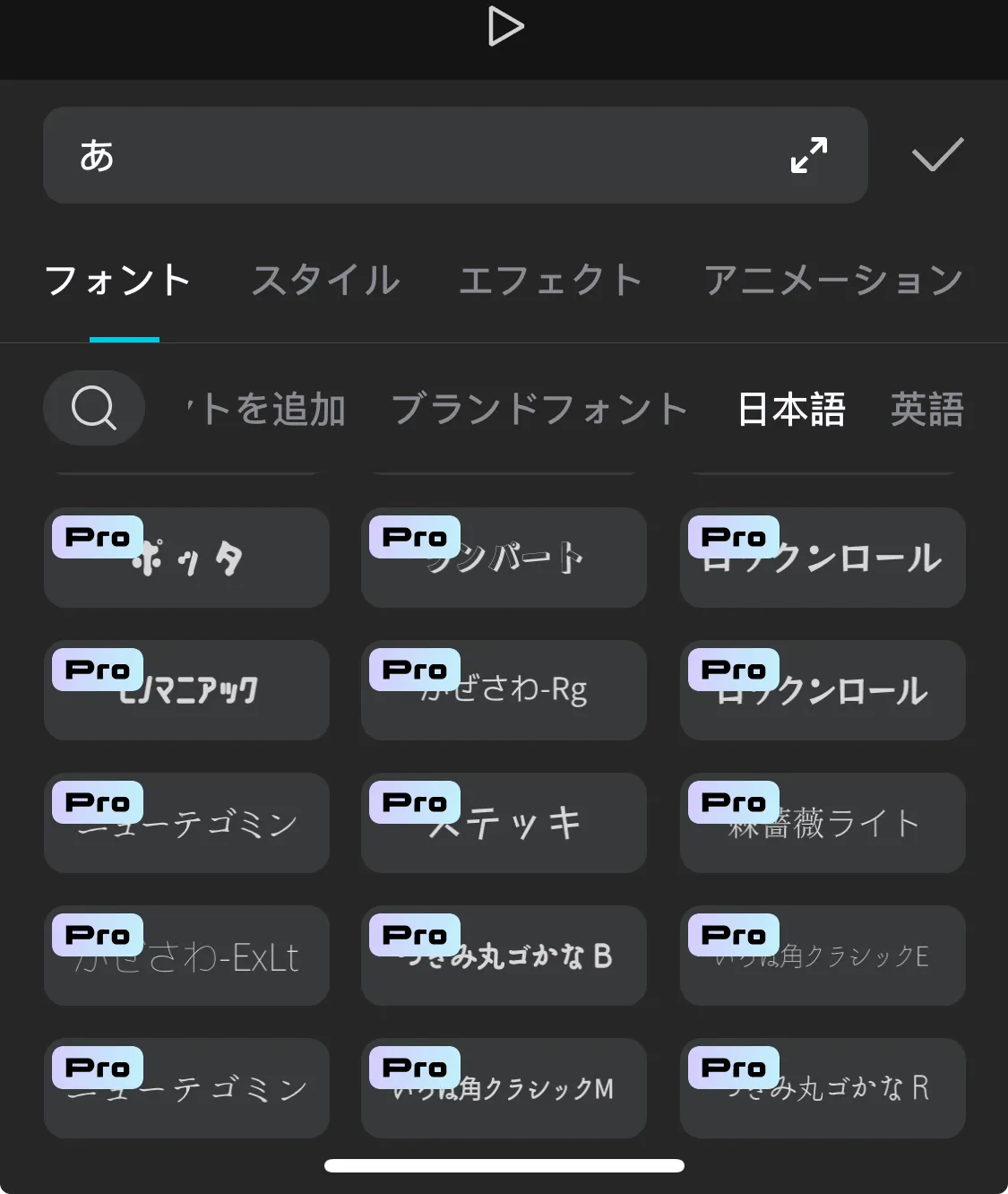Apply the かぜさわ-Rg font
Image resolution: width=1008 pixels, height=1194 pixels.
click(504, 690)
